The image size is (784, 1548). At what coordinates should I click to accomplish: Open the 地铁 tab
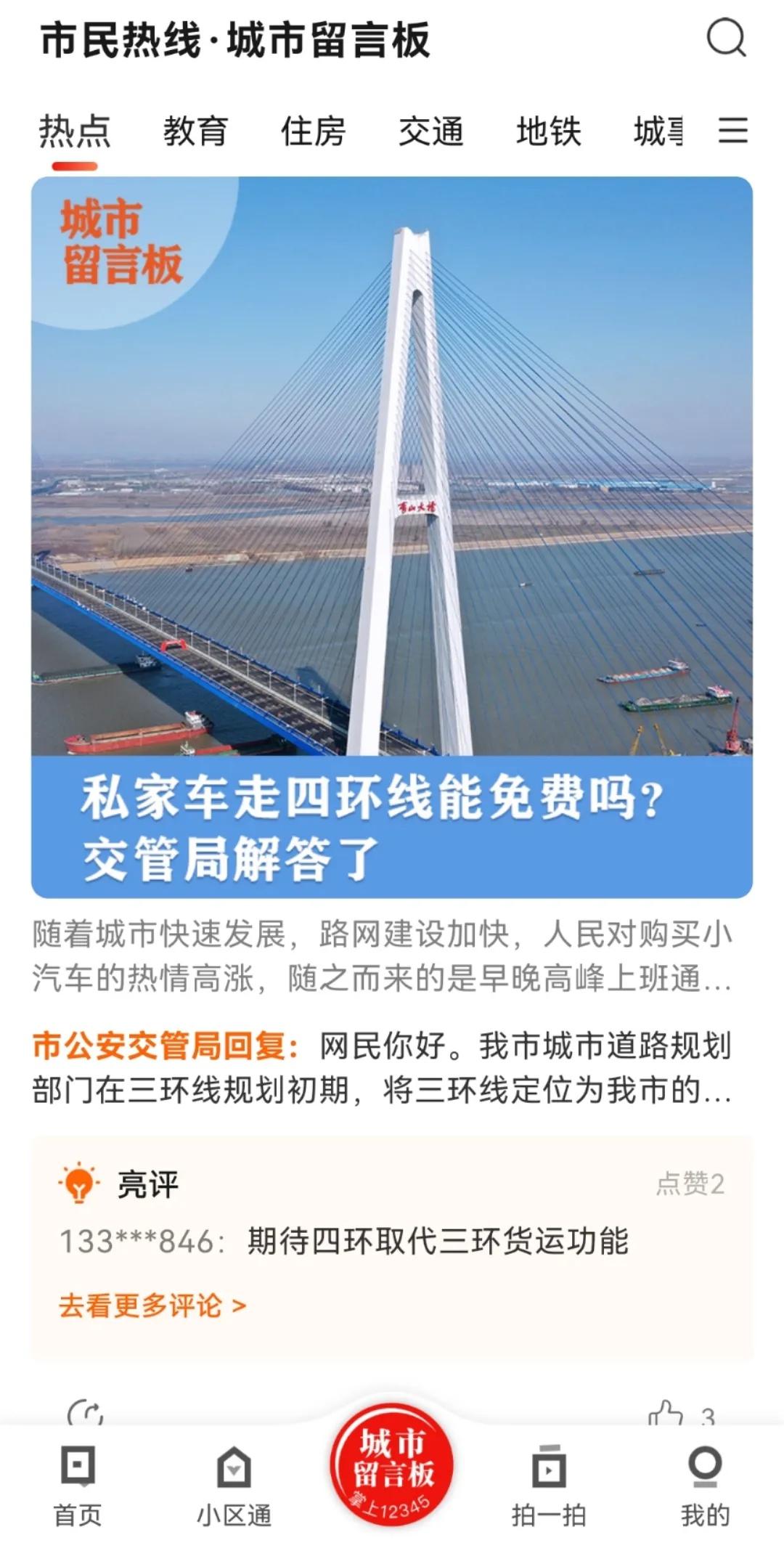click(548, 131)
